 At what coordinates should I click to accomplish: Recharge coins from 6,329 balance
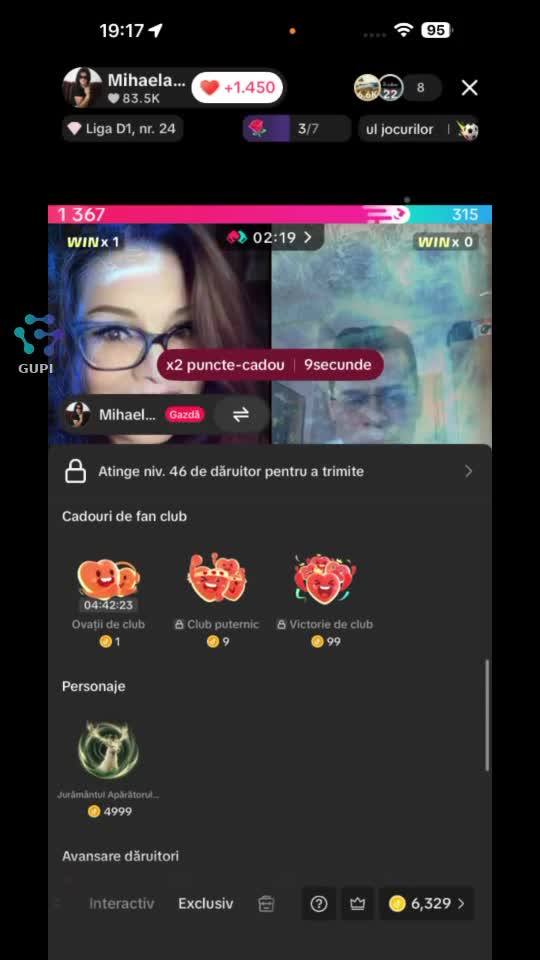point(427,904)
